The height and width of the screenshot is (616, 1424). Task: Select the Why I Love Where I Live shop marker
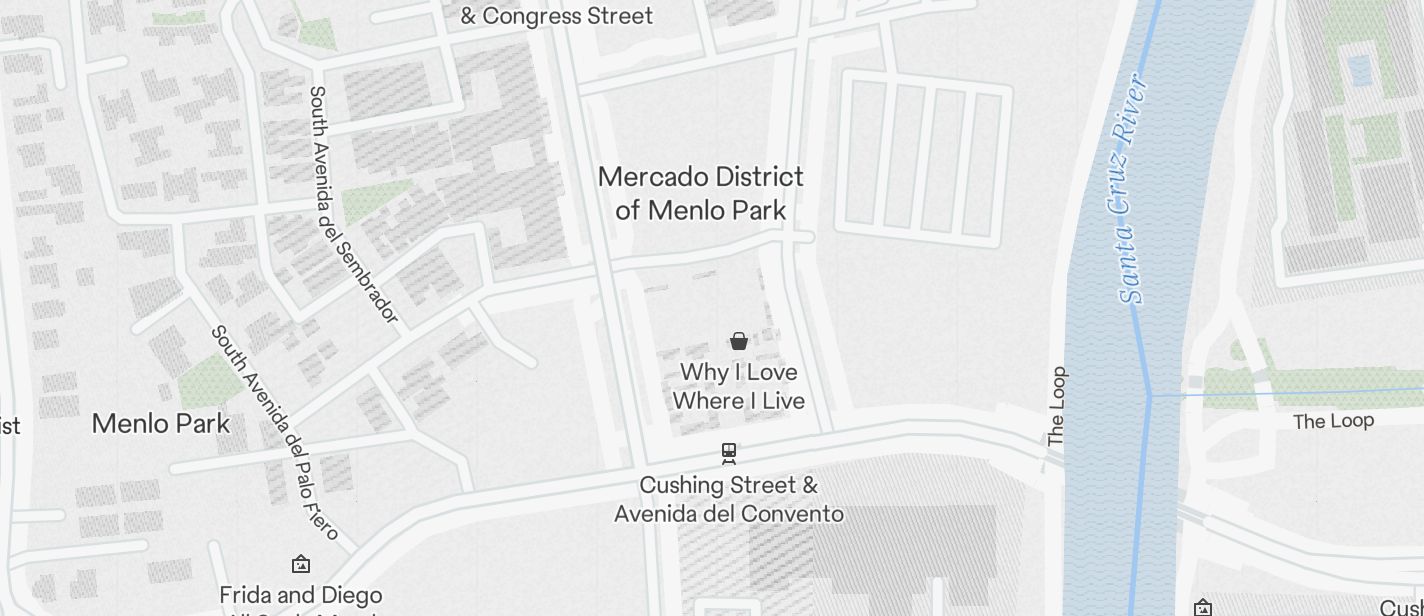[x=739, y=341]
